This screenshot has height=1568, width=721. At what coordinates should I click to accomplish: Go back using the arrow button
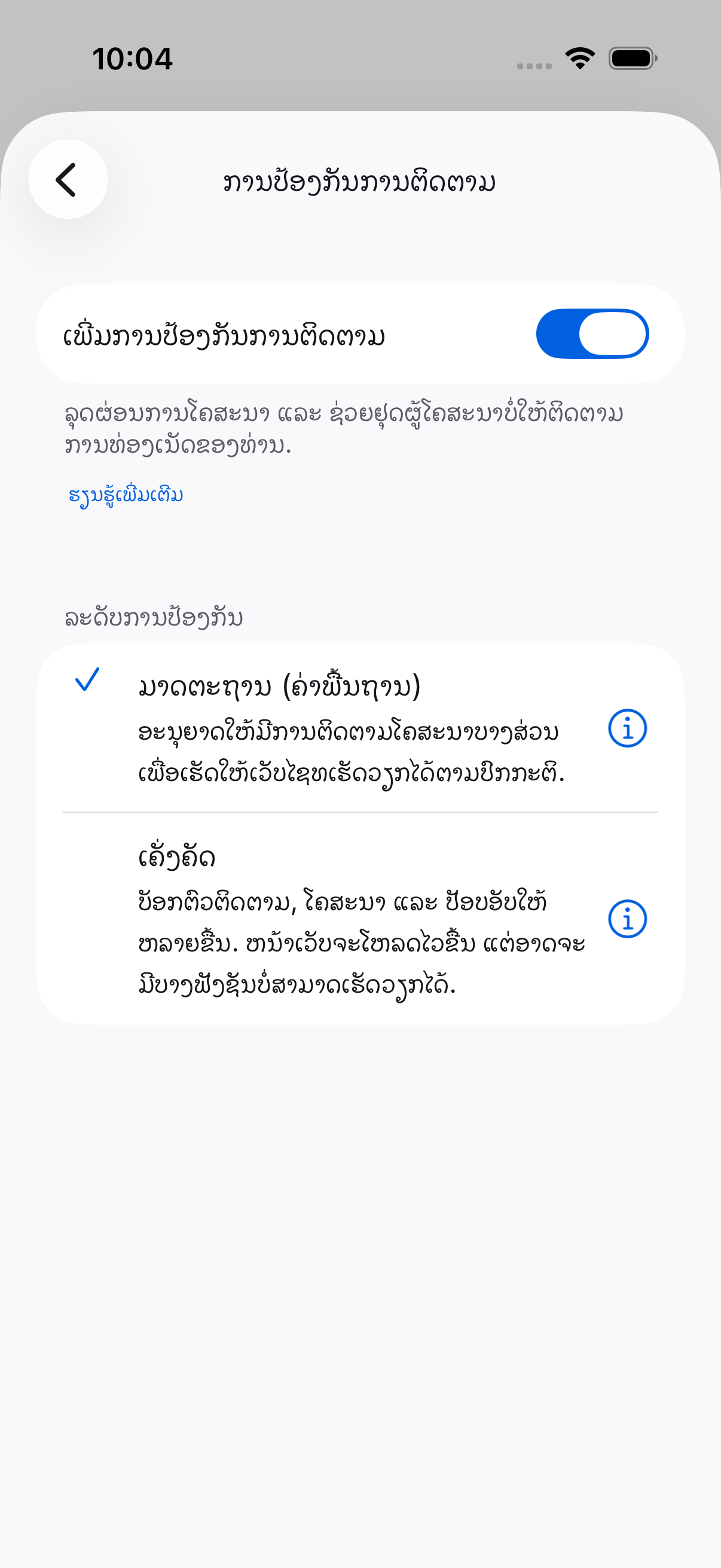(68, 179)
